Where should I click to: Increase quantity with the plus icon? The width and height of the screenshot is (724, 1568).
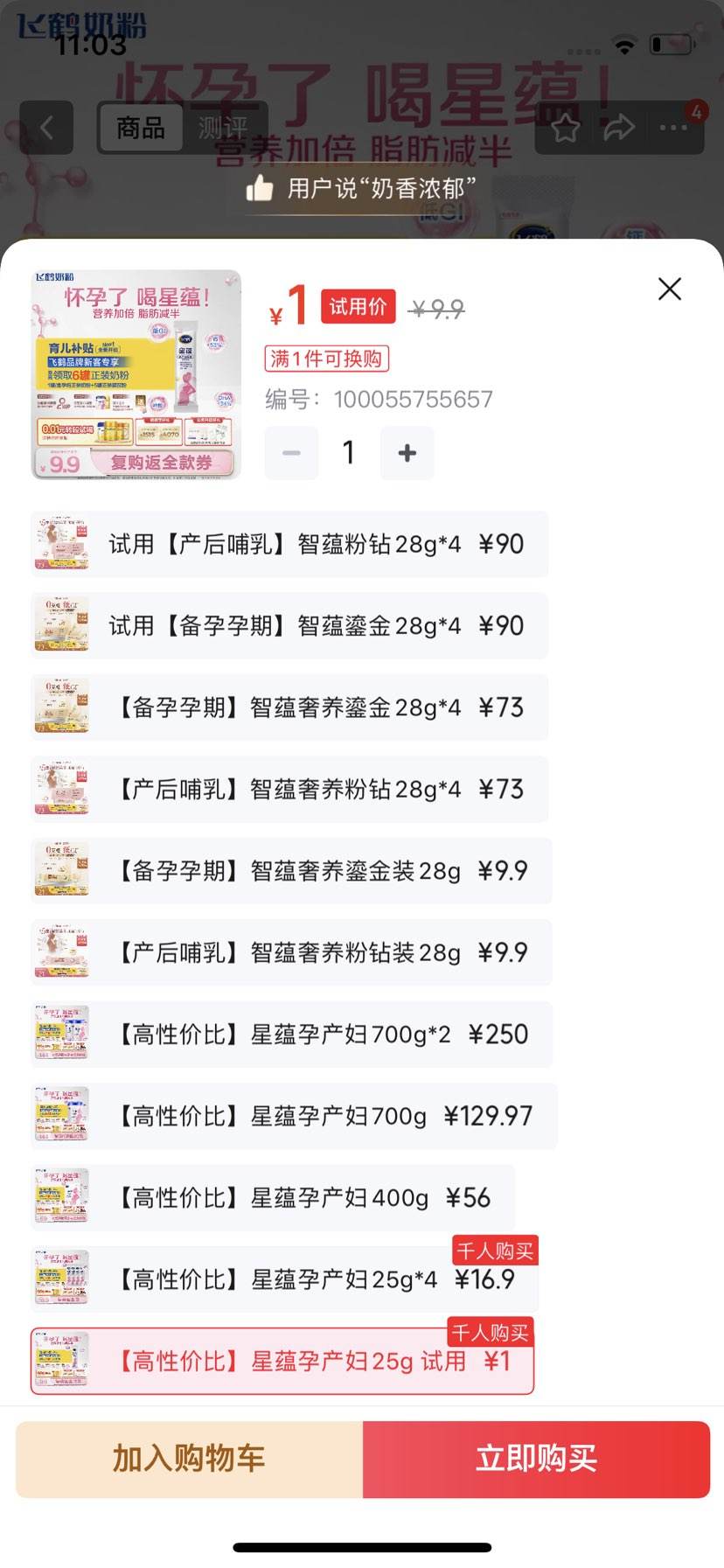point(406,453)
